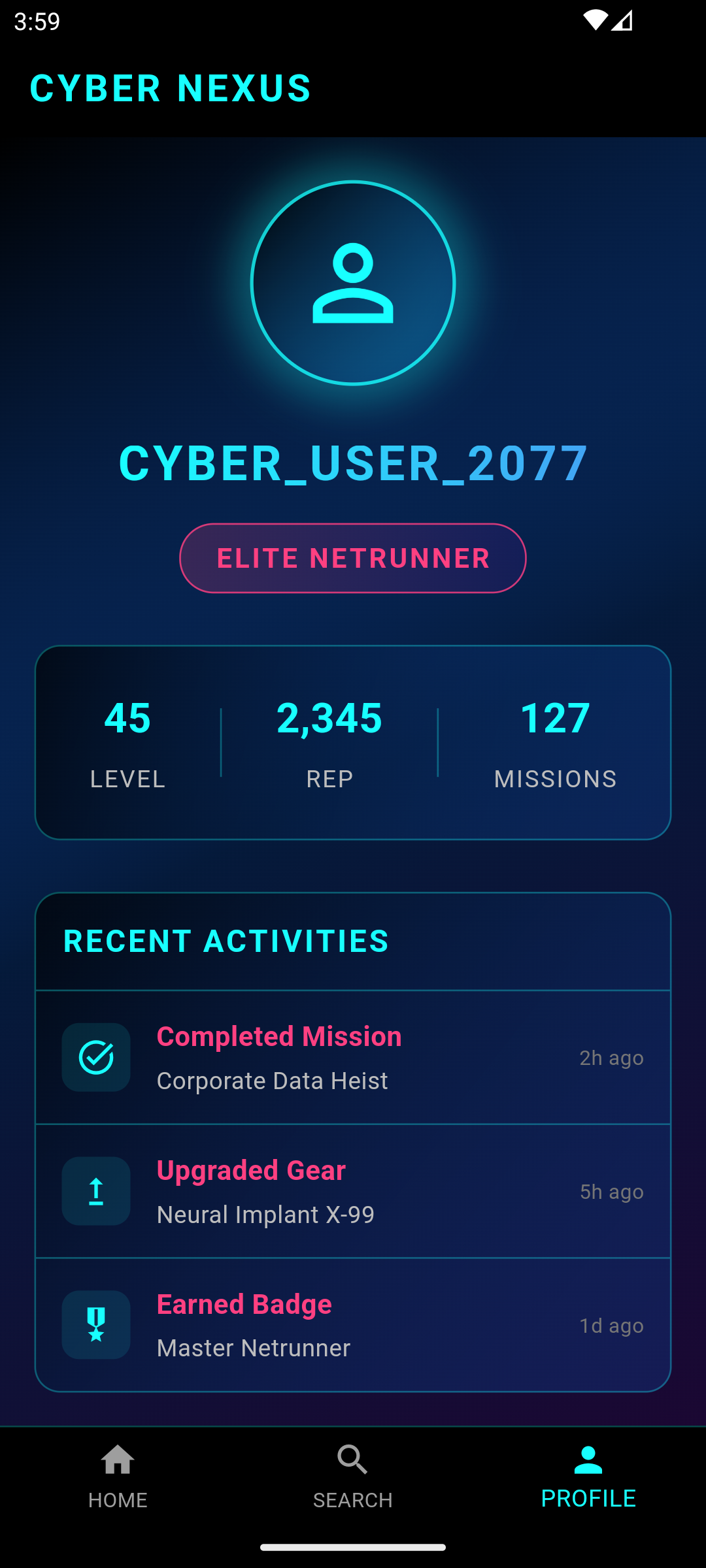Viewport: 706px width, 1568px height.
Task: Open the Earned Badge activity
Action: click(353, 1325)
